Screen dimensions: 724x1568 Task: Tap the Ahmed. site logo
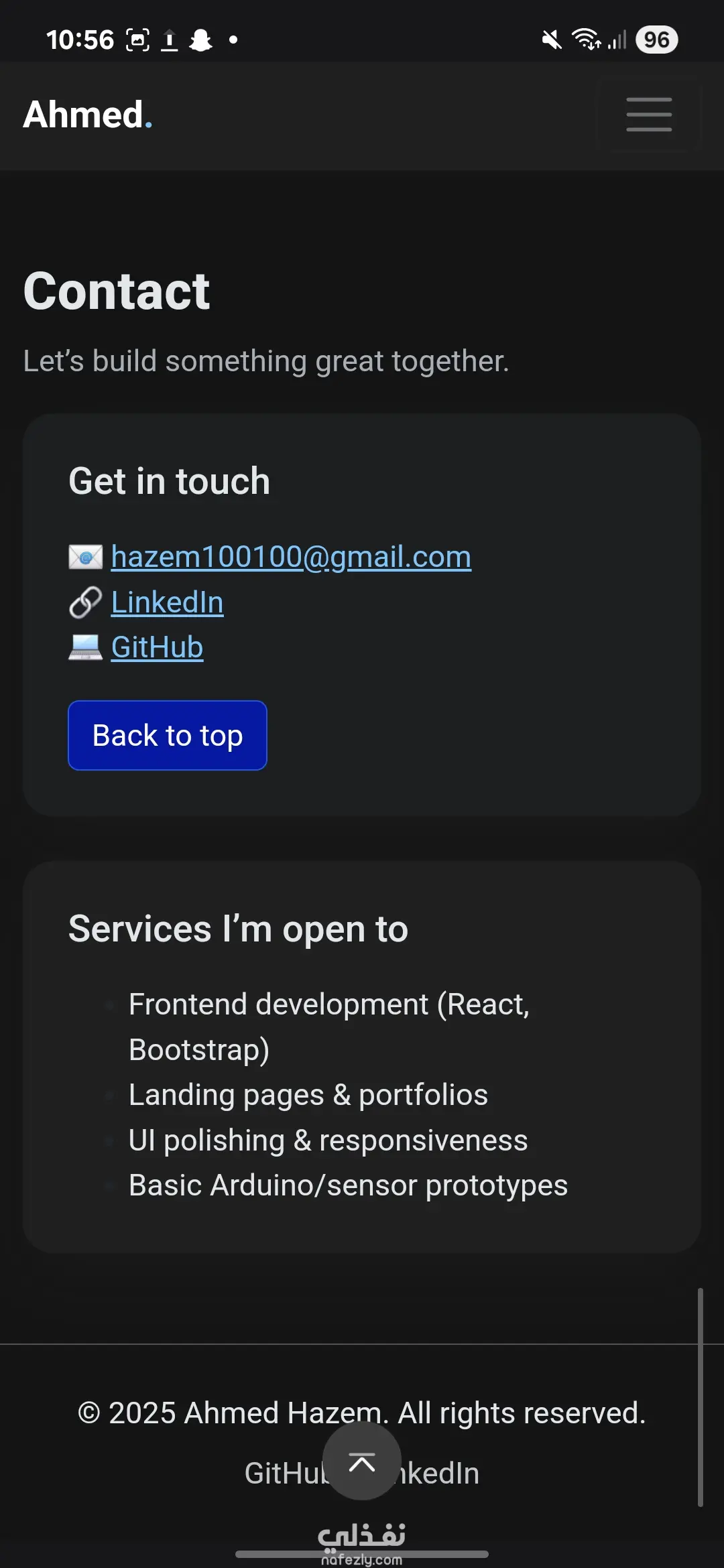tap(88, 115)
